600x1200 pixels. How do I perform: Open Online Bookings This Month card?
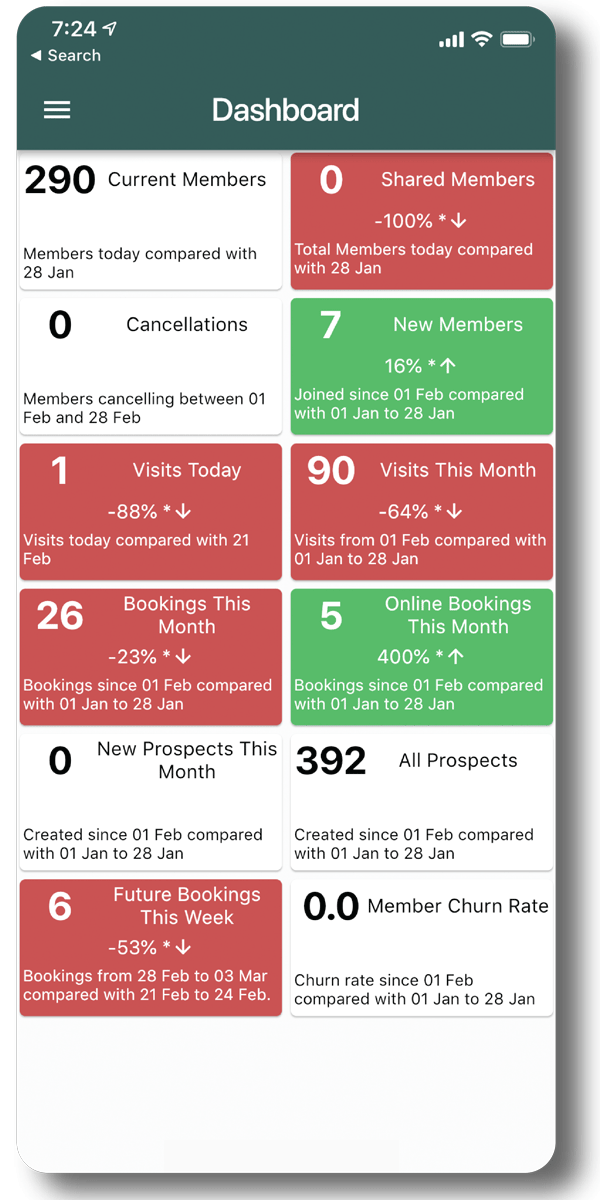(x=422, y=657)
